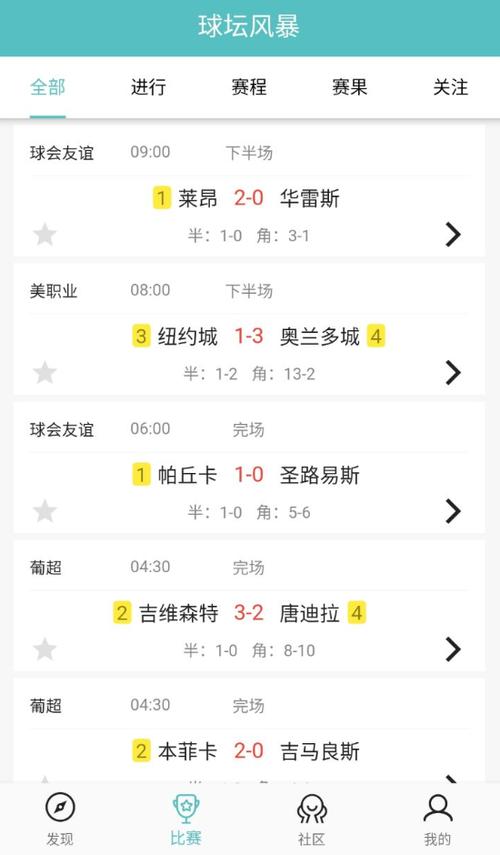
Task: Favorite the 帕丘卡 vs 圣路易斯 match
Action: [45, 511]
